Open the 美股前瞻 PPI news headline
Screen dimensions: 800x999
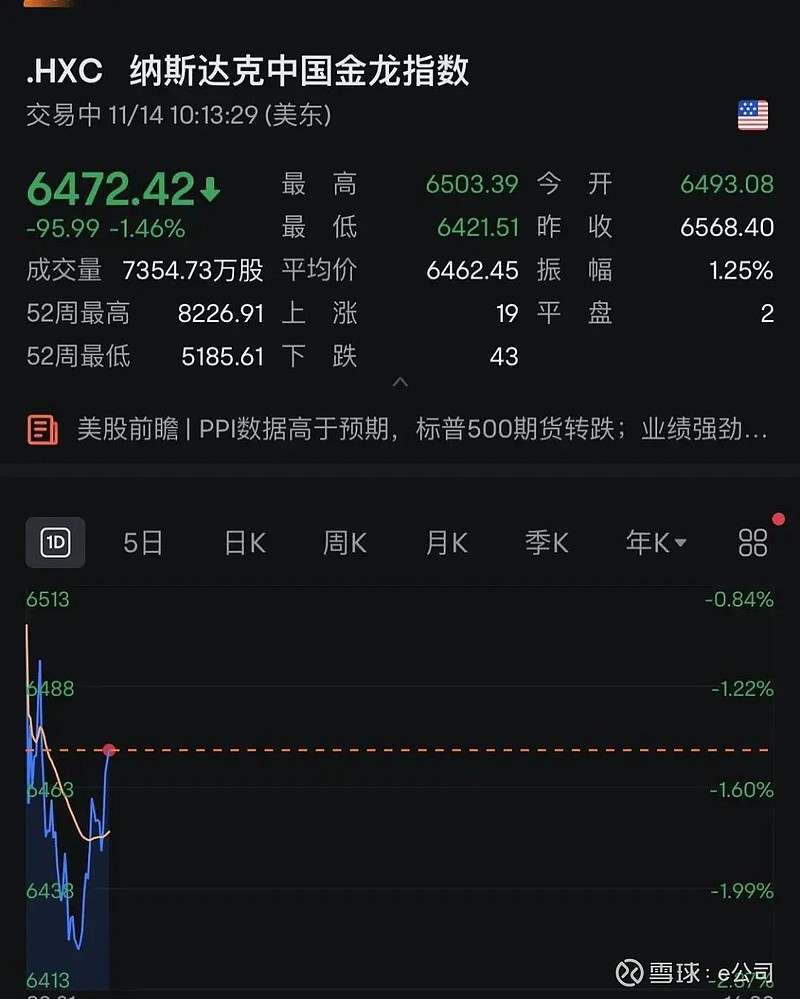[x=400, y=428]
